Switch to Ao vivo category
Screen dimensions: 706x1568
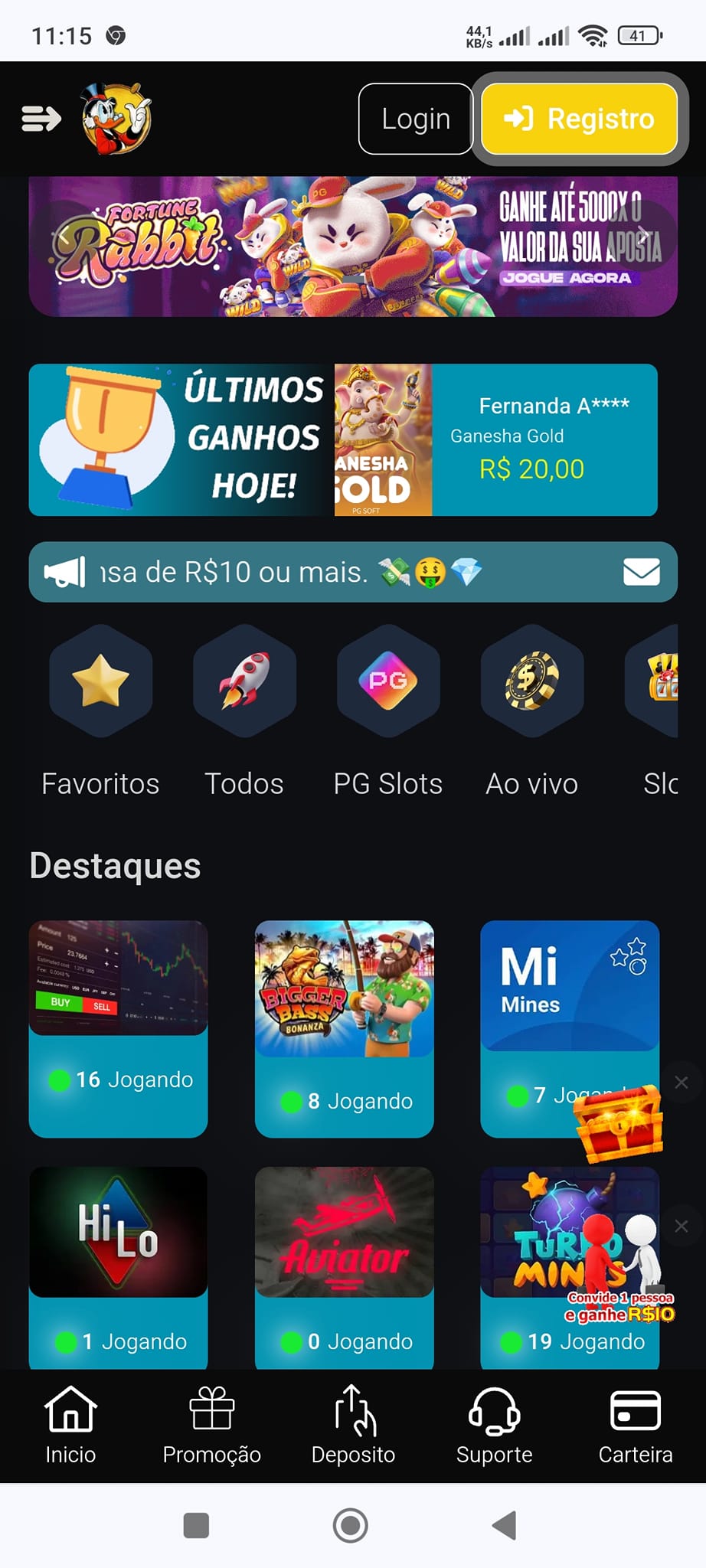point(532,711)
